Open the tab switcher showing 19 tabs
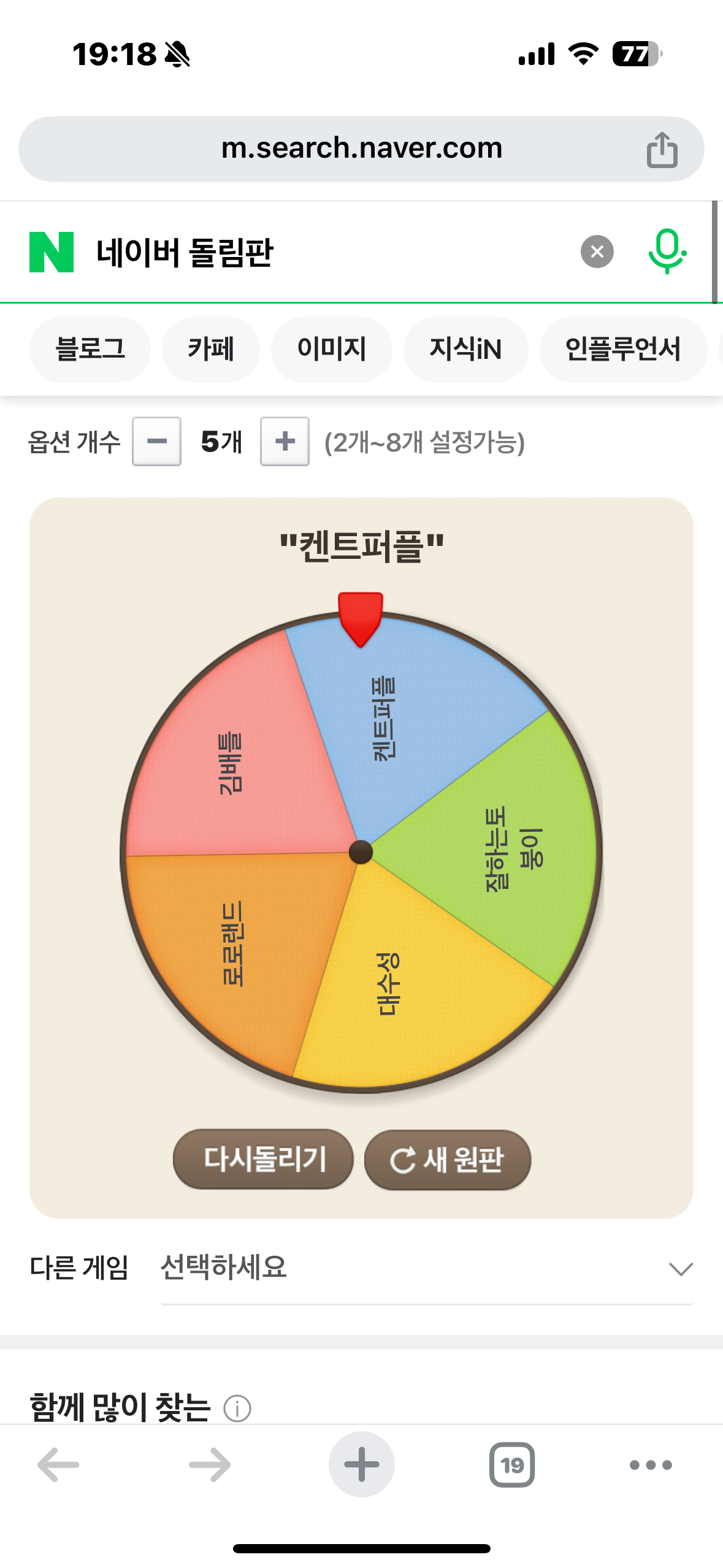Viewport: 723px width, 1568px height. [x=511, y=1464]
